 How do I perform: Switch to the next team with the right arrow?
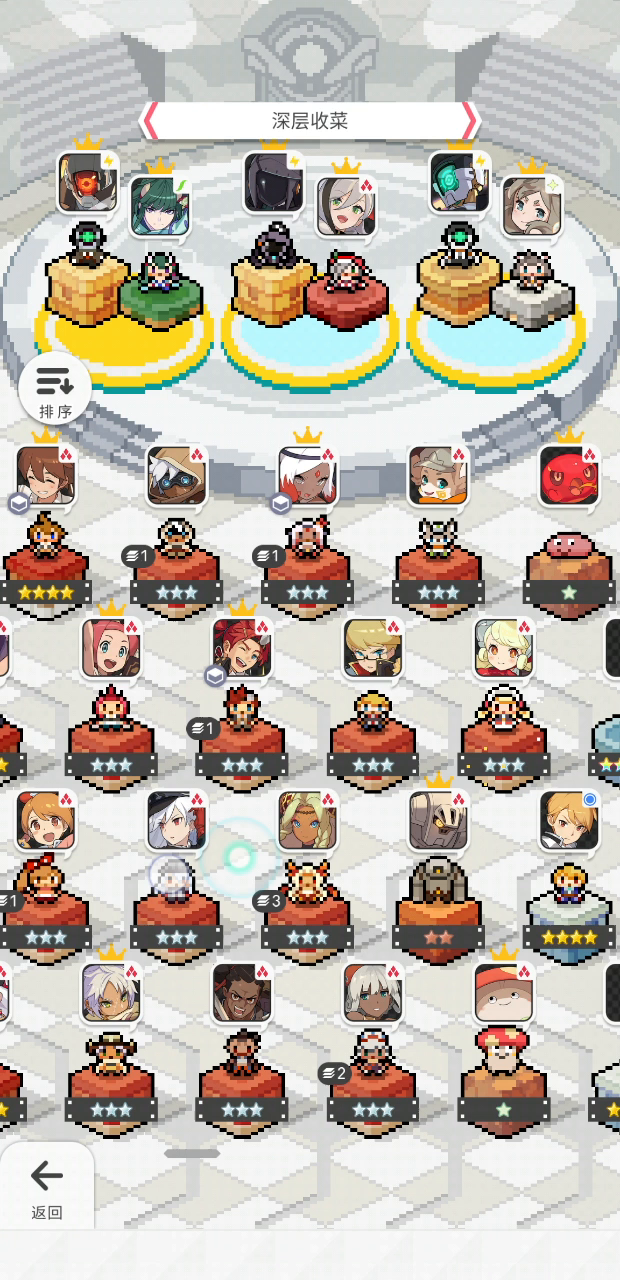469,121
